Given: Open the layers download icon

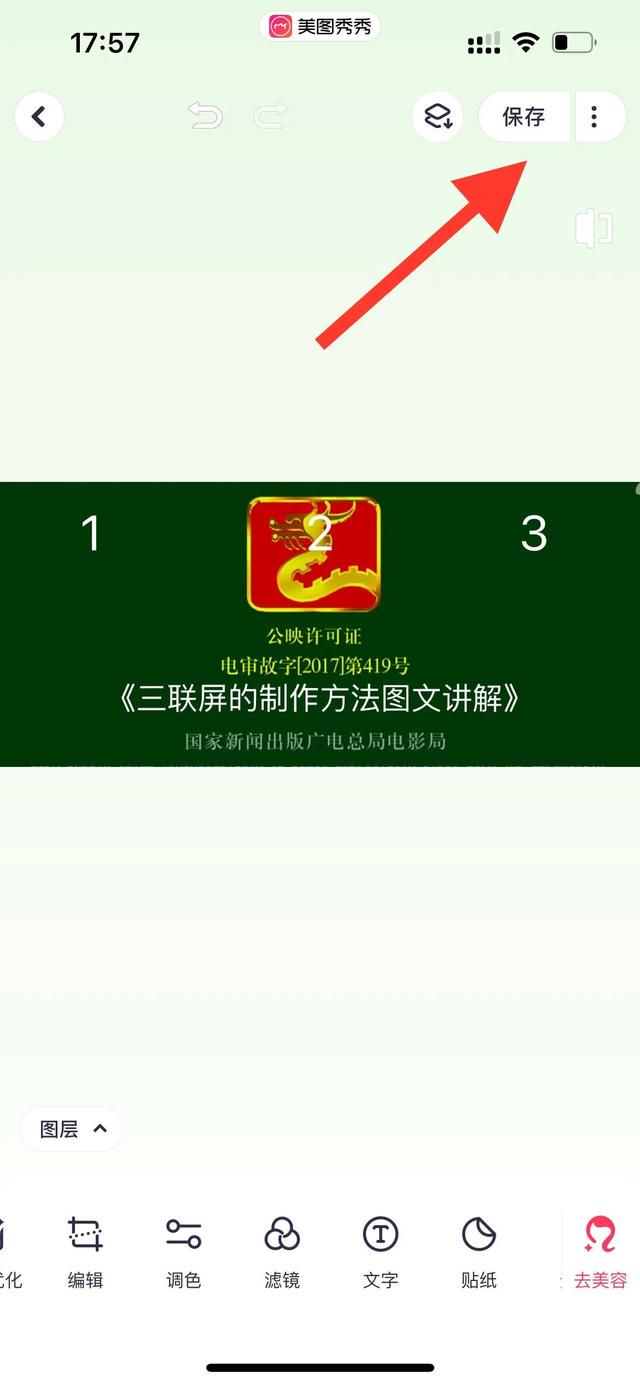Looking at the screenshot, I should 438,117.
